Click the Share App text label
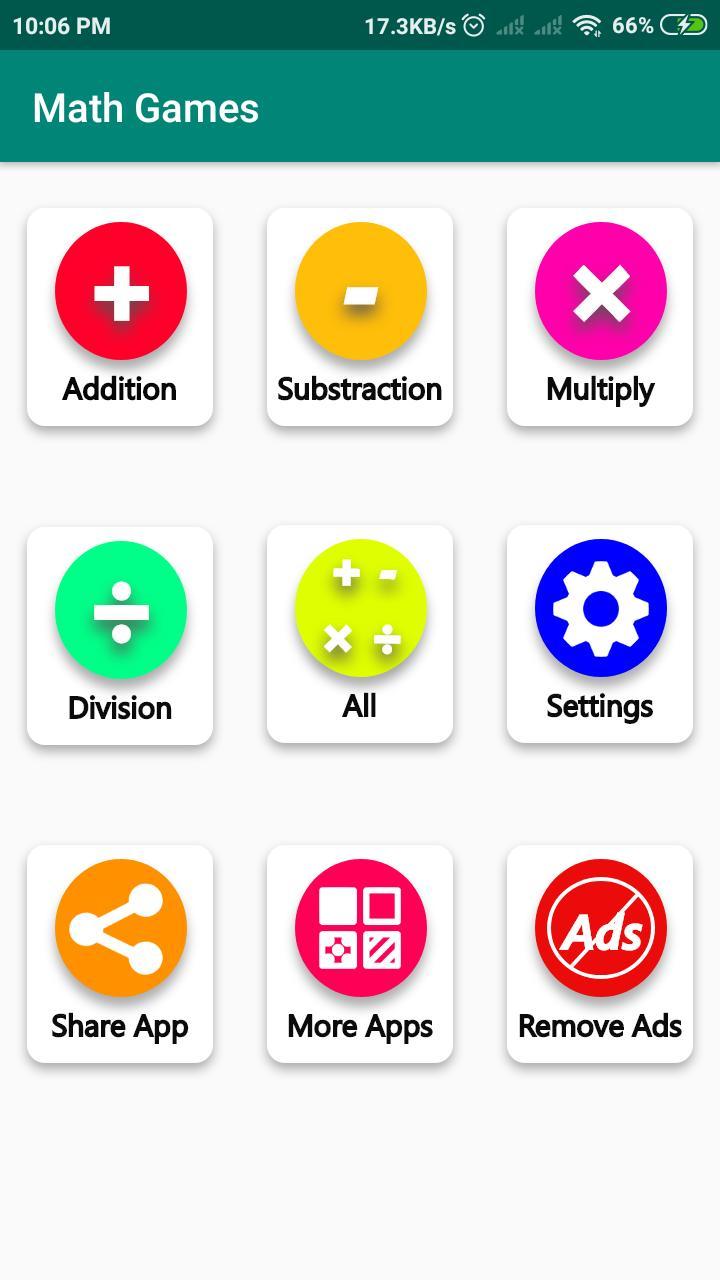The image size is (720, 1280). [x=119, y=1025]
